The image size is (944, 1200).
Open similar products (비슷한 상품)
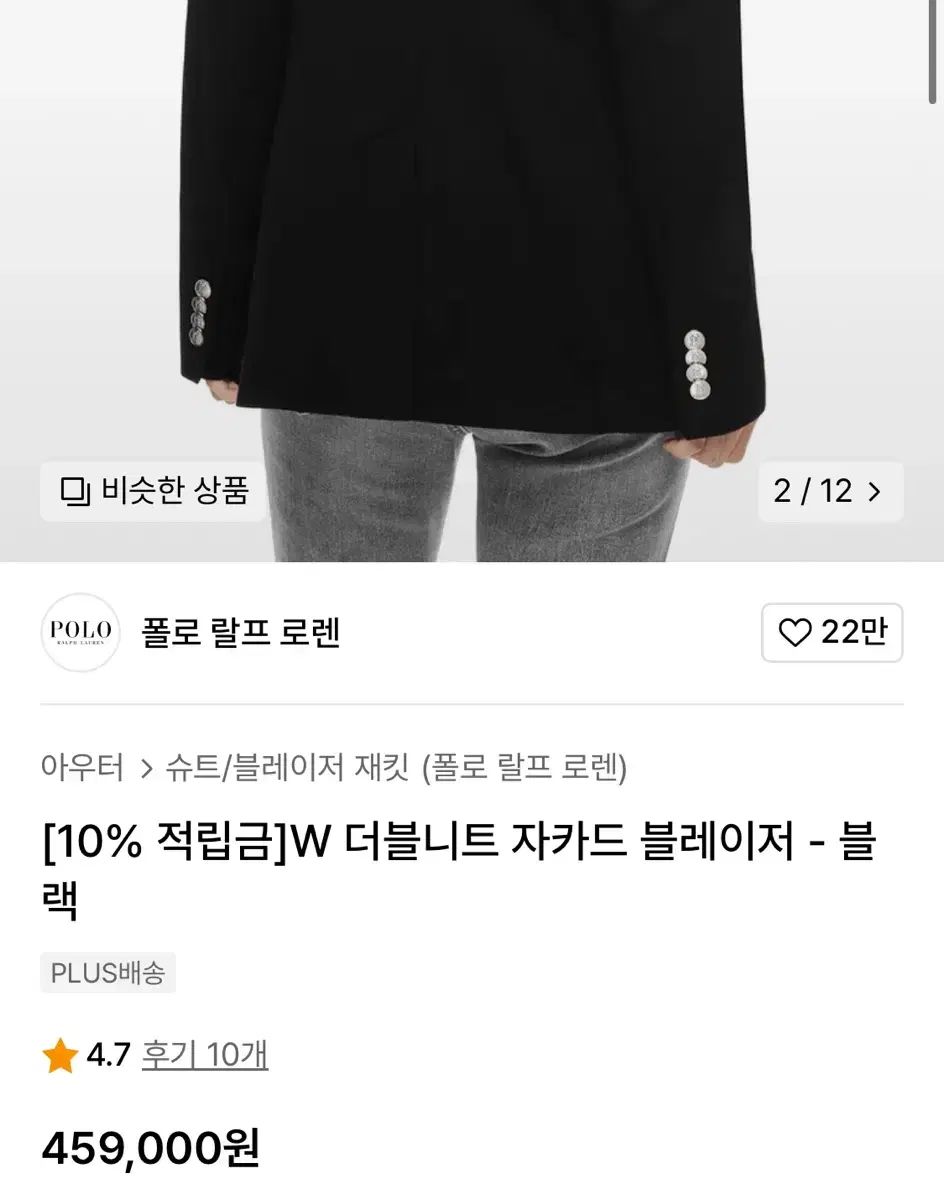coord(154,491)
